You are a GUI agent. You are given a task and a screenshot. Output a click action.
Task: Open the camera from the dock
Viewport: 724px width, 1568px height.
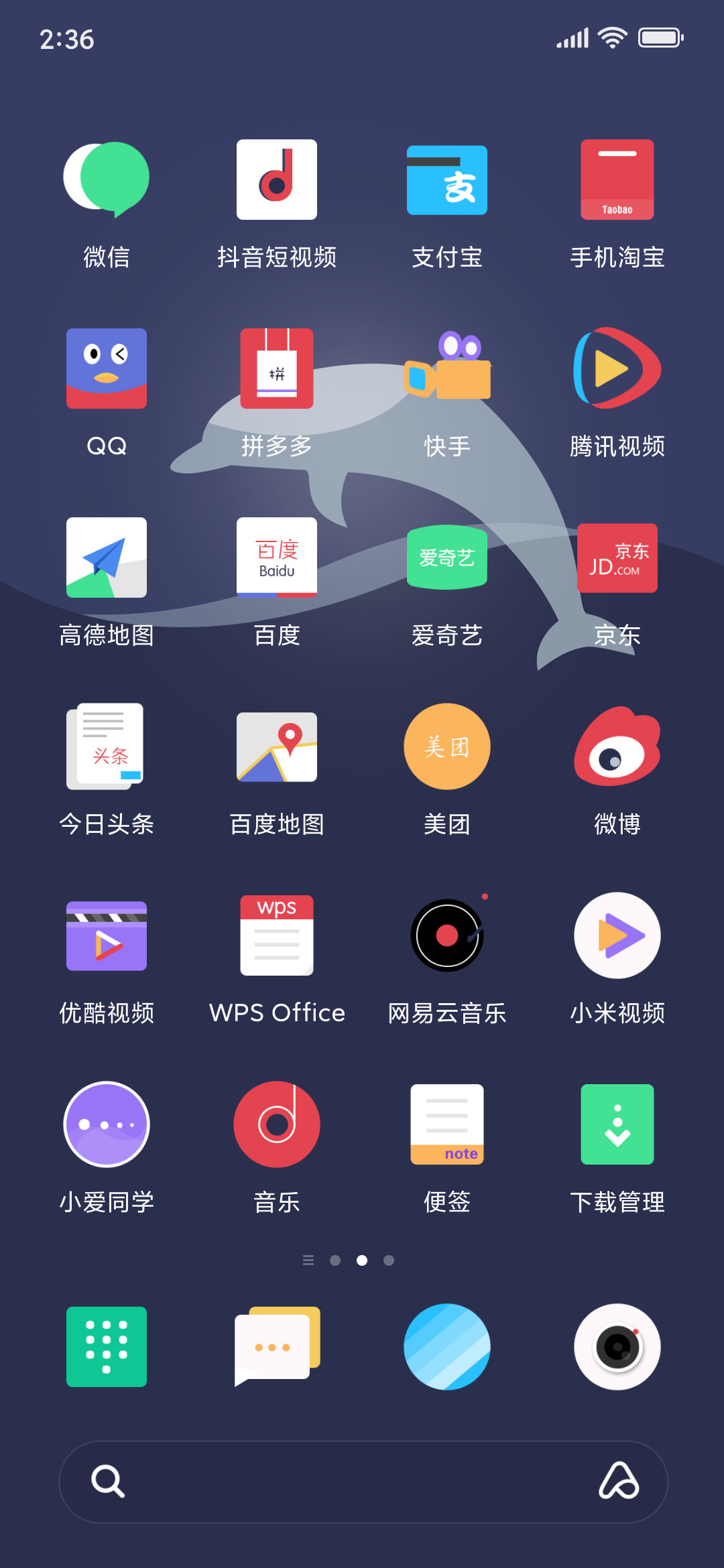617,1347
